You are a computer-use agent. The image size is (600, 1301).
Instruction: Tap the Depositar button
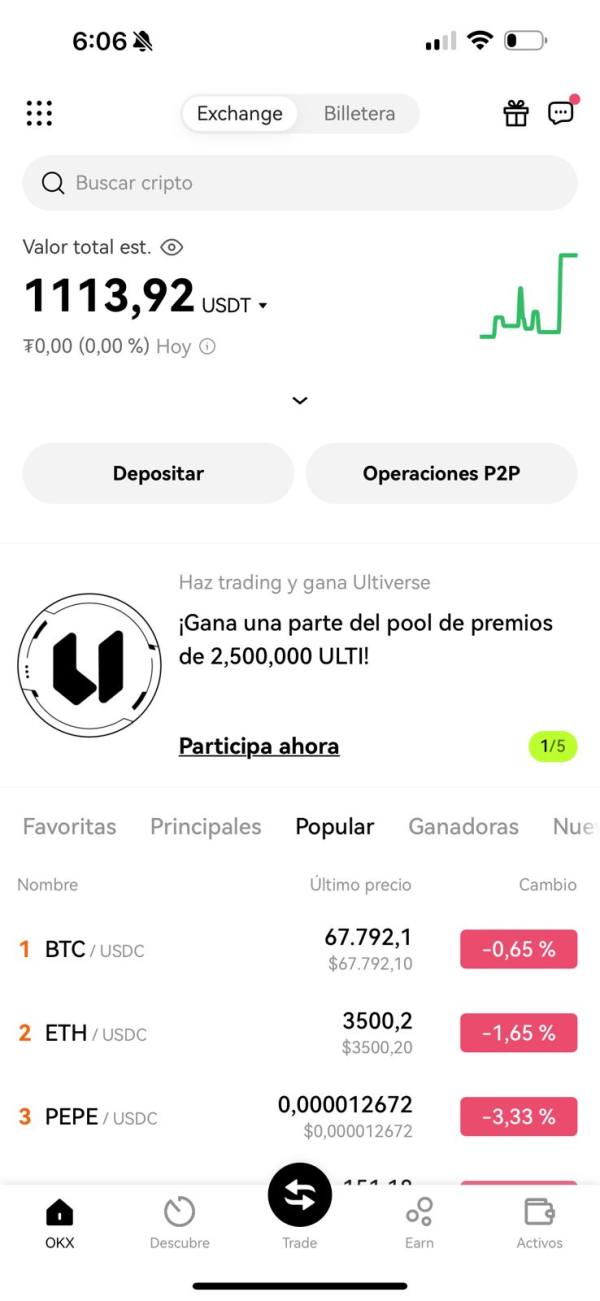158,473
